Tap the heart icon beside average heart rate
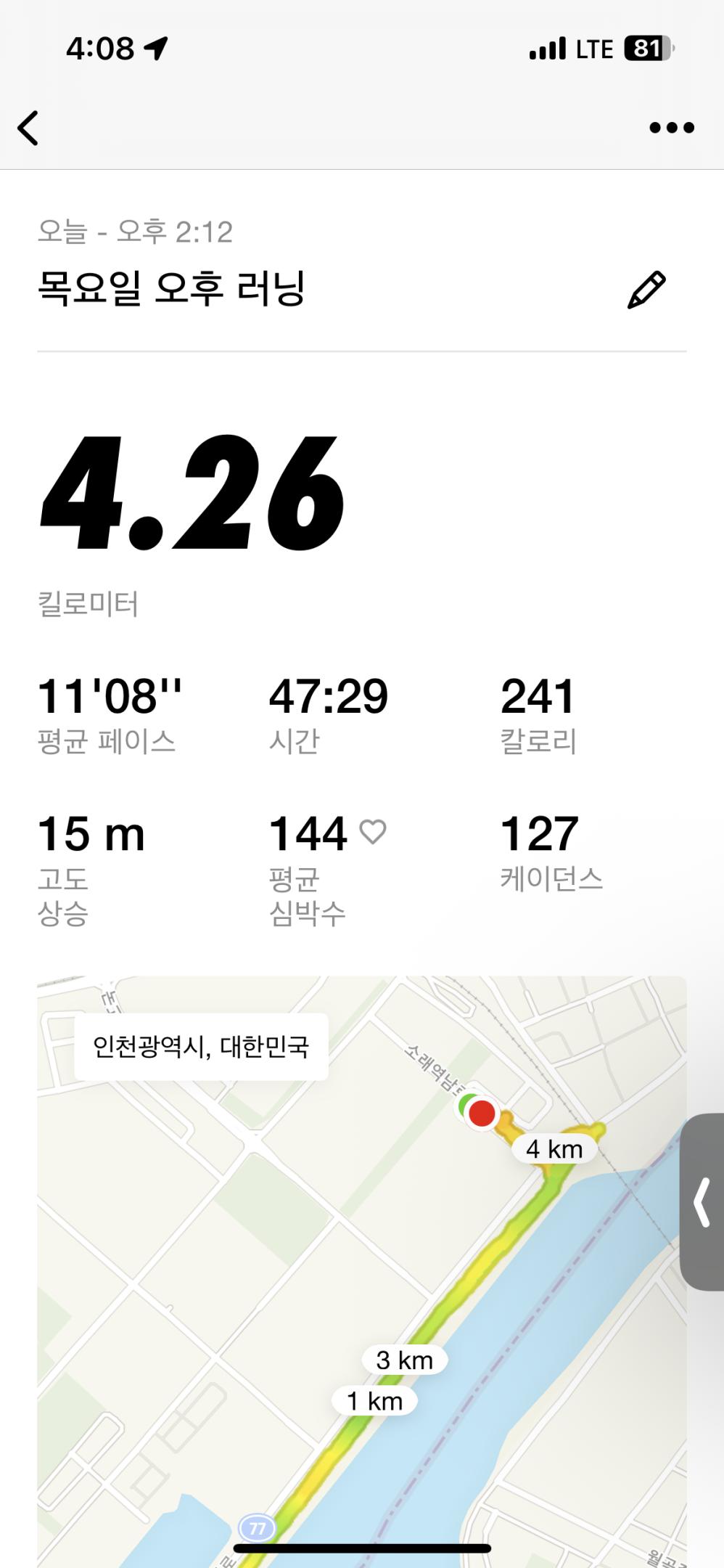The height and width of the screenshot is (1568, 724). pos(373,832)
